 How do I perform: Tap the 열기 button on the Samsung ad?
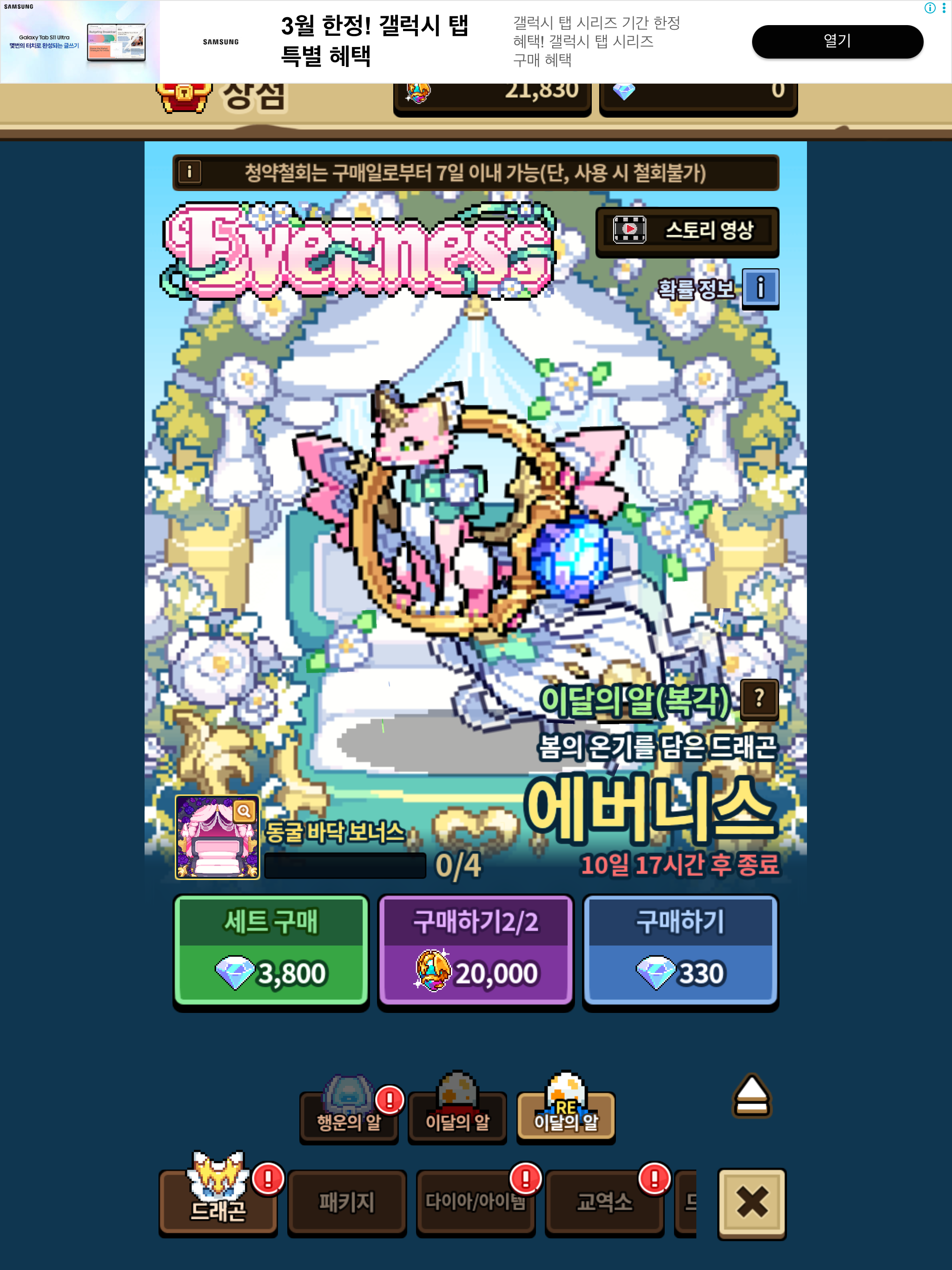[837, 41]
